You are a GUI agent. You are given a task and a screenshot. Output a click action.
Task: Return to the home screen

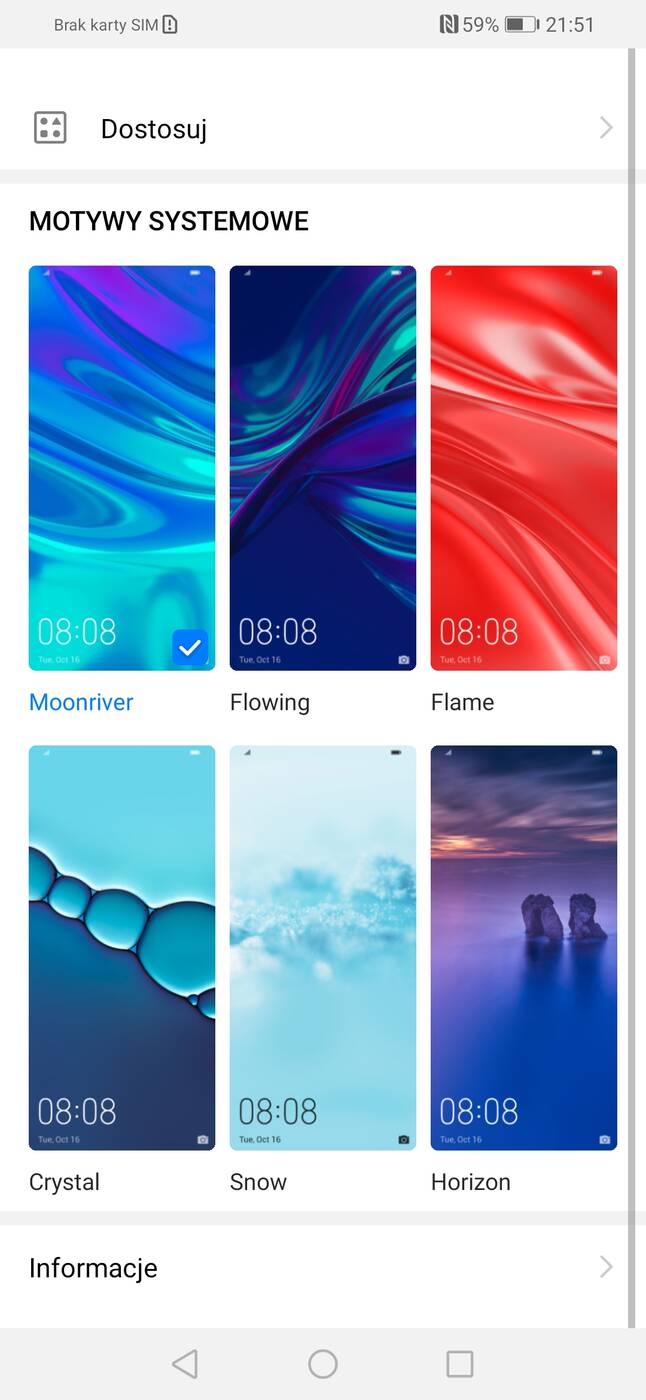pos(323,1364)
